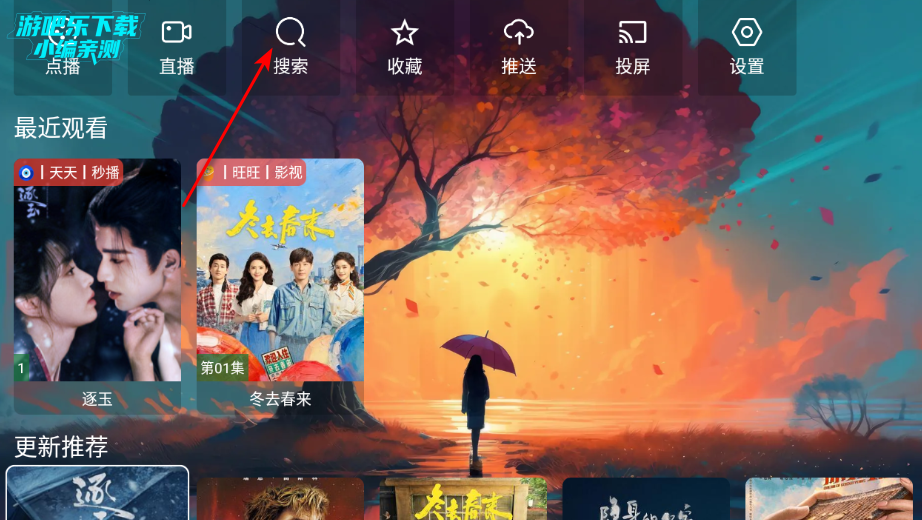This screenshot has width=922, height=520.
Task: Open 投屏 screen casting
Action: tap(633, 48)
